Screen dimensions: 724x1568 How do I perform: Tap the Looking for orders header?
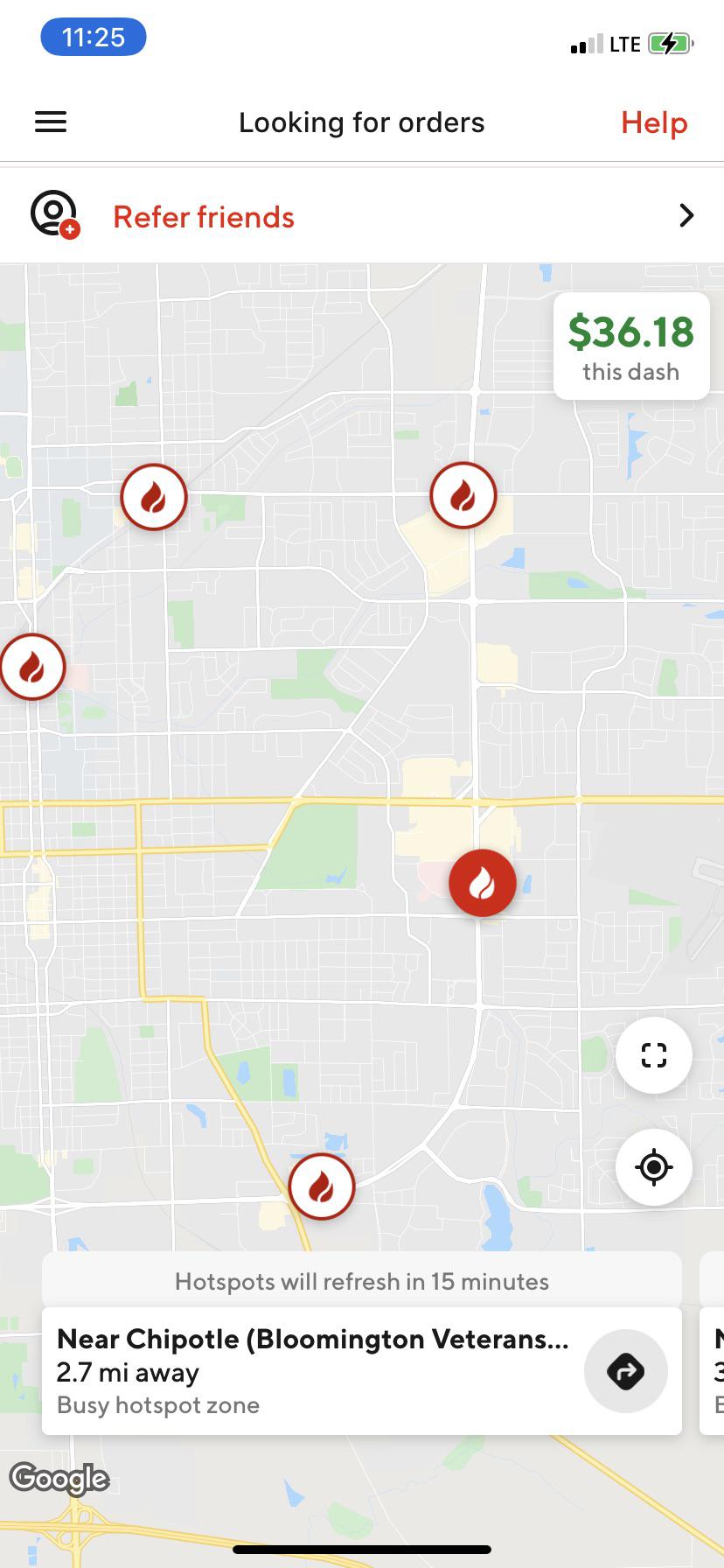(x=362, y=122)
